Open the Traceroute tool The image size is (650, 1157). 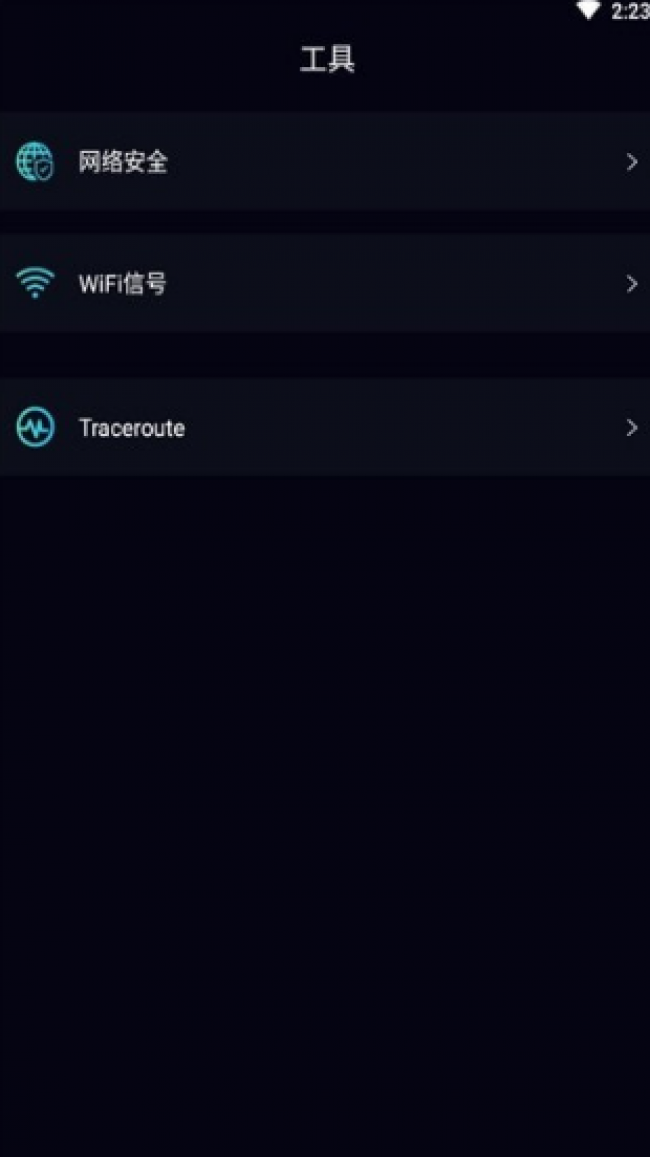(325, 427)
